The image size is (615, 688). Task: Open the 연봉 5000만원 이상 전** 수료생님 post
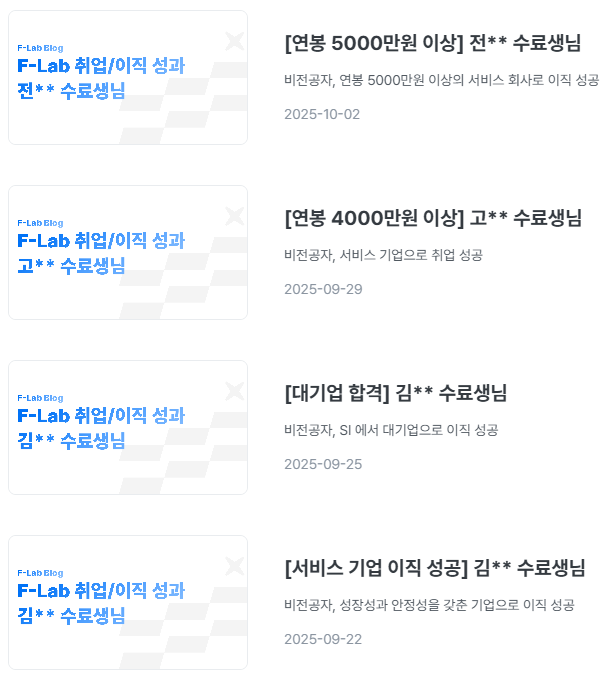pos(432,43)
